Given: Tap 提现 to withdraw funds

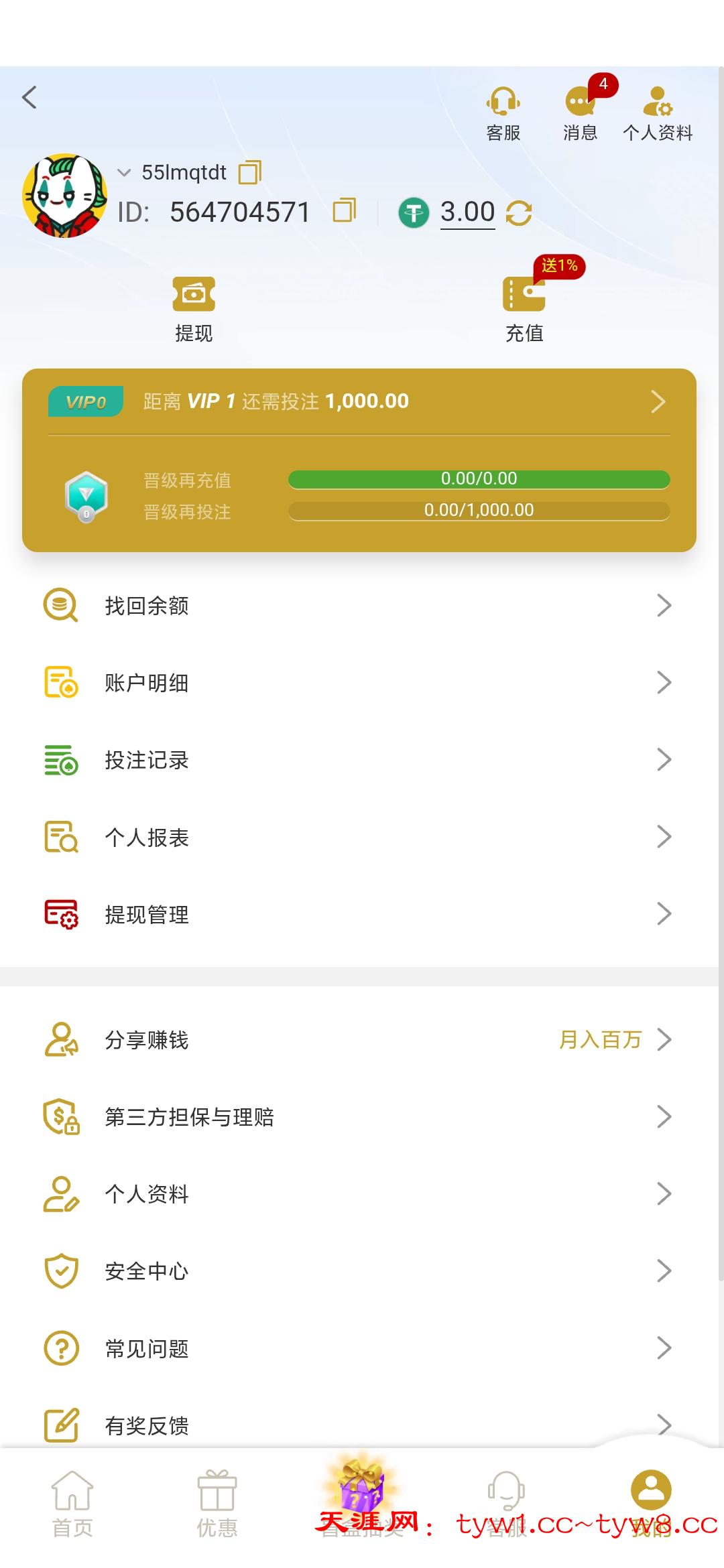Looking at the screenshot, I should [194, 310].
